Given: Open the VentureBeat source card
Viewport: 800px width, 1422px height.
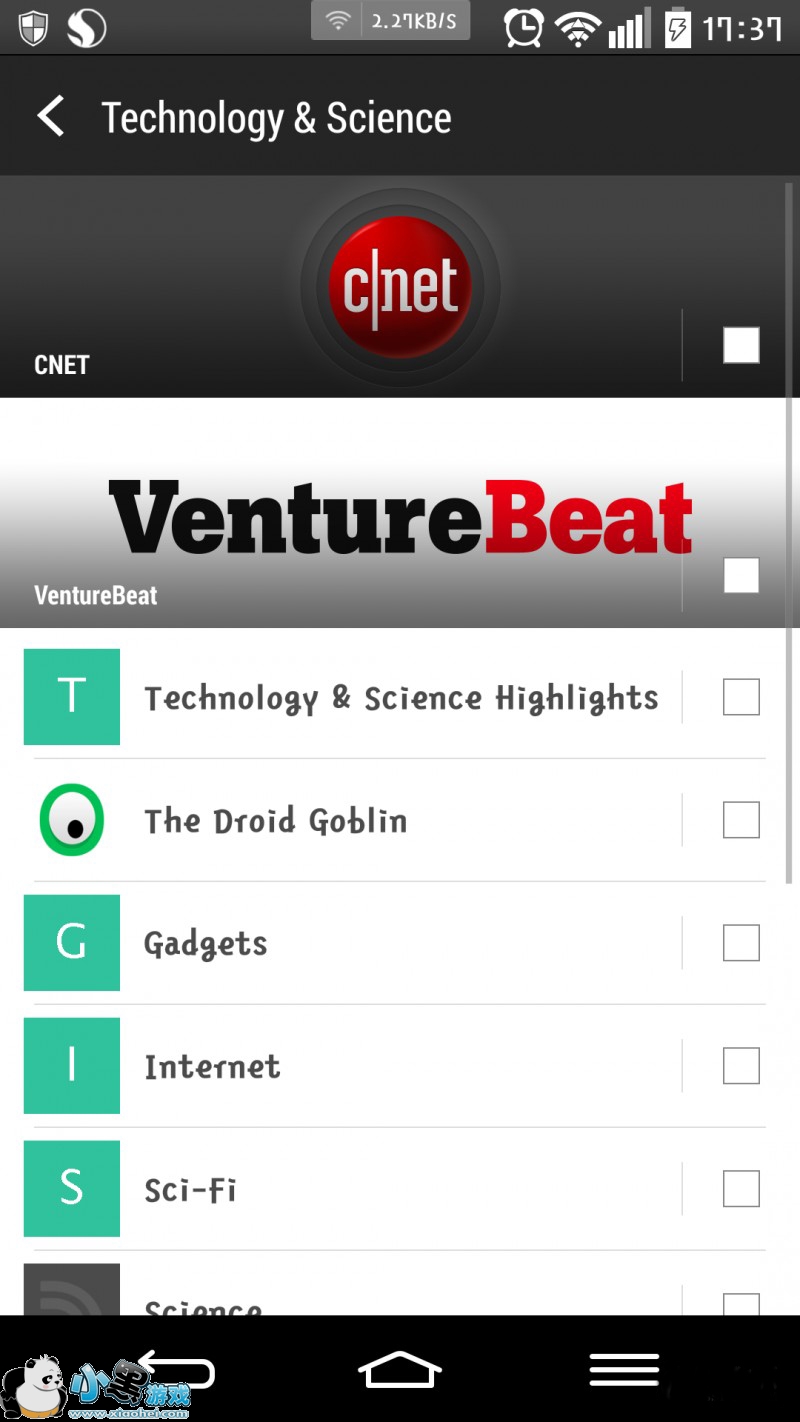Looking at the screenshot, I should (340, 513).
